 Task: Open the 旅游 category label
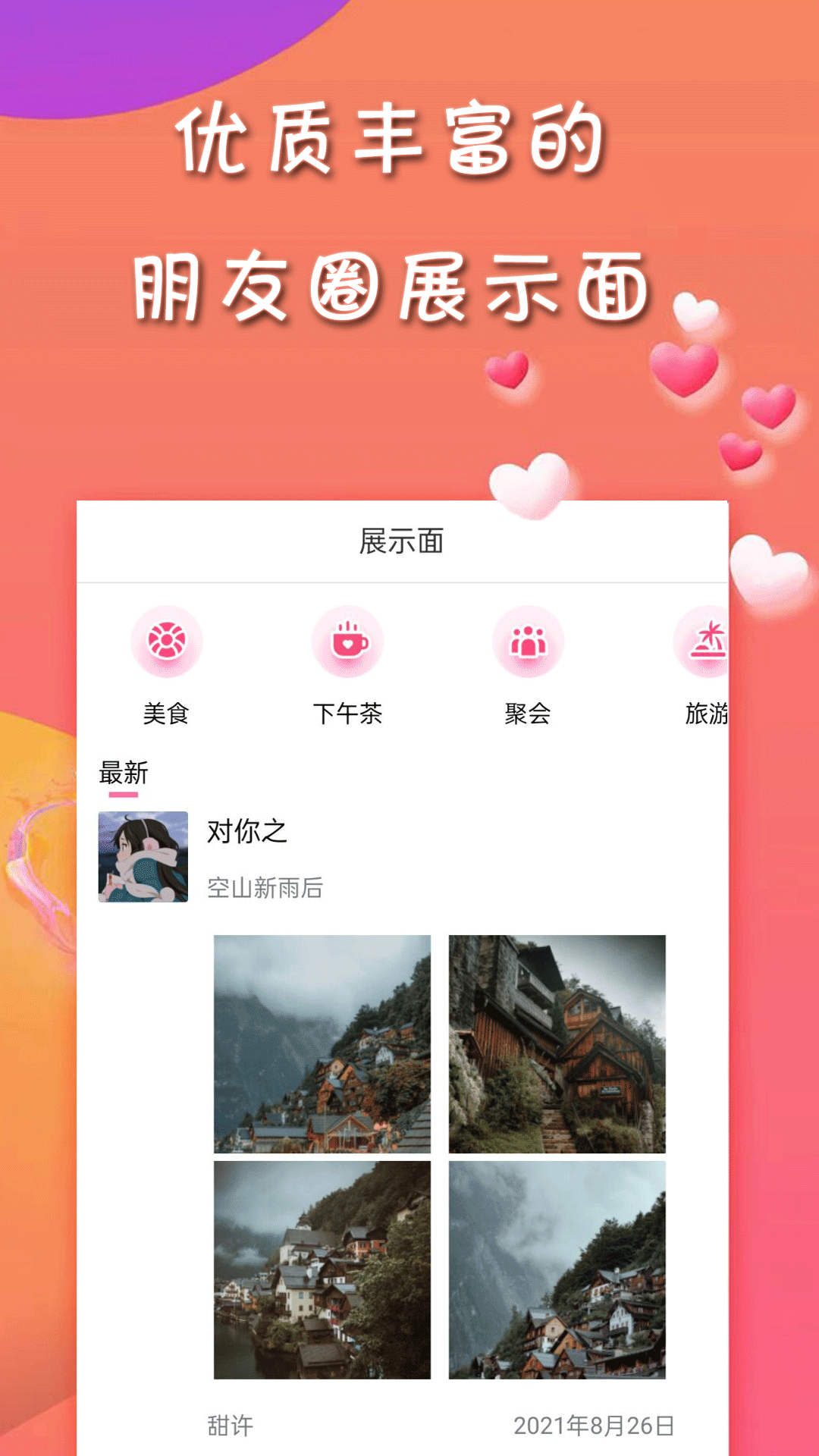tap(705, 713)
